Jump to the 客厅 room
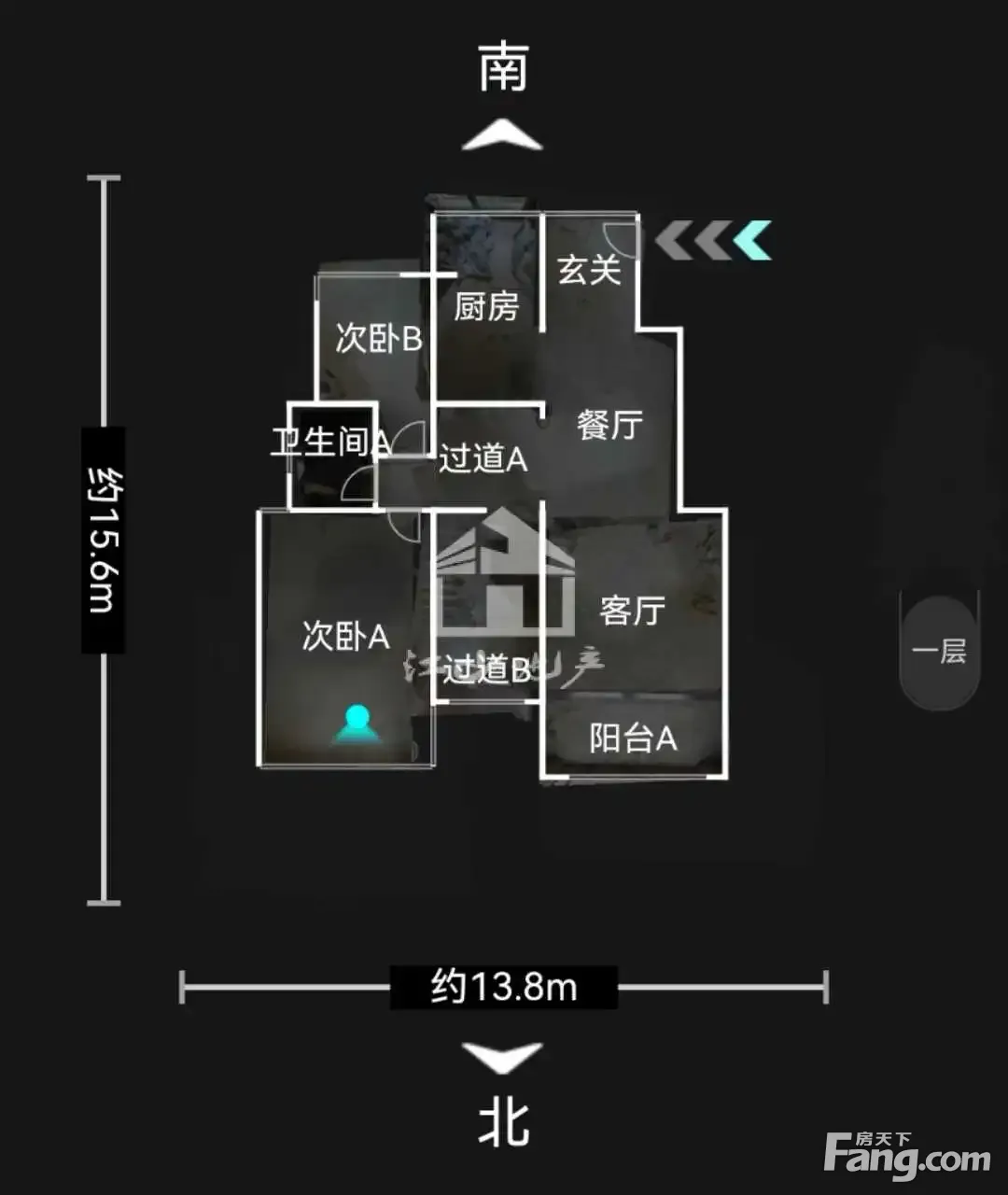This screenshot has width=1008, height=1195. [632, 611]
